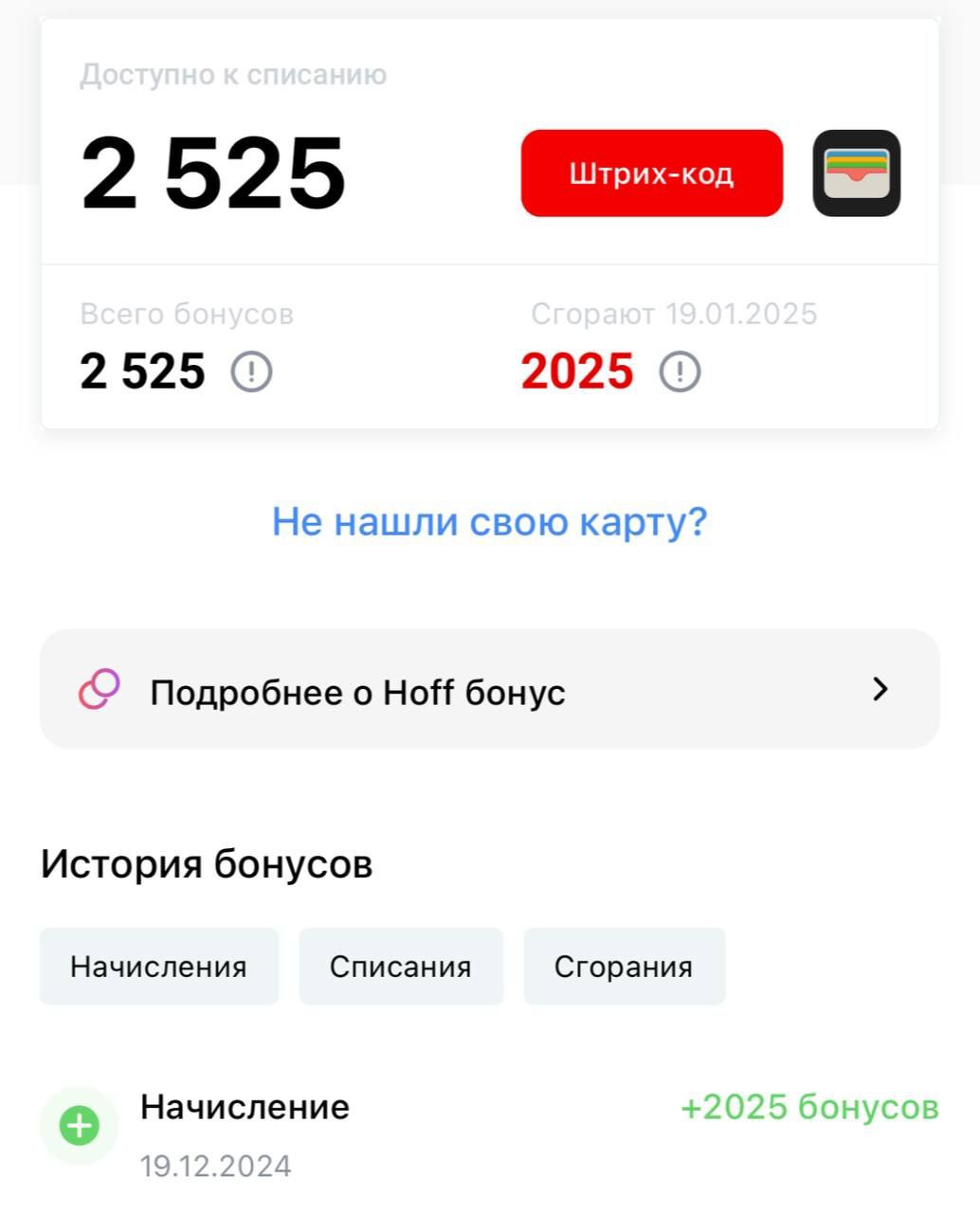980x1213 pixels.
Task: Open the 'Не нашли свою карту?' link
Action: pyautogui.click(x=489, y=521)
